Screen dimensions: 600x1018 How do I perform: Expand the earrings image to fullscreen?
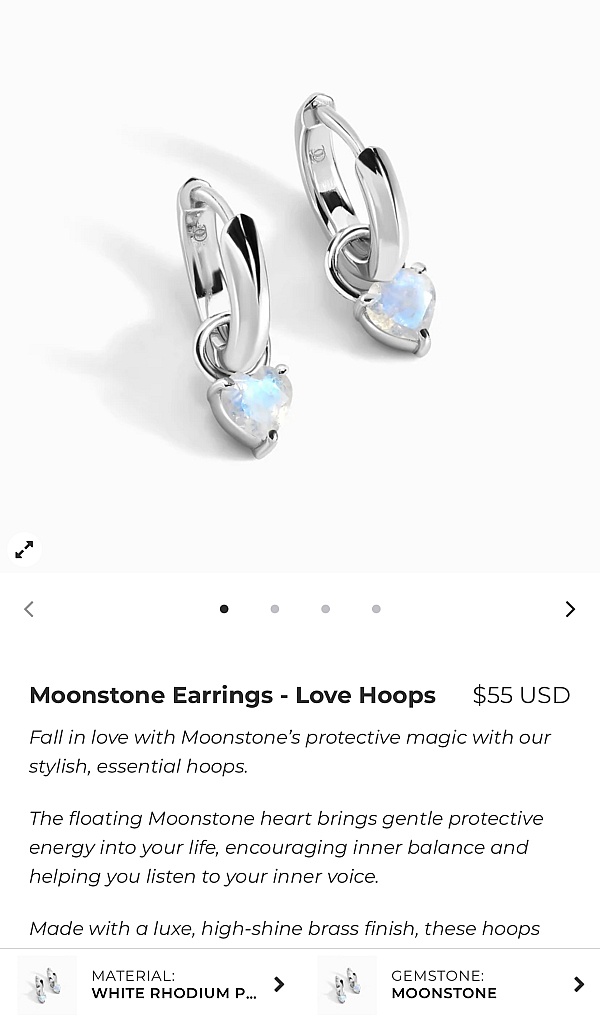pos(24,549)
